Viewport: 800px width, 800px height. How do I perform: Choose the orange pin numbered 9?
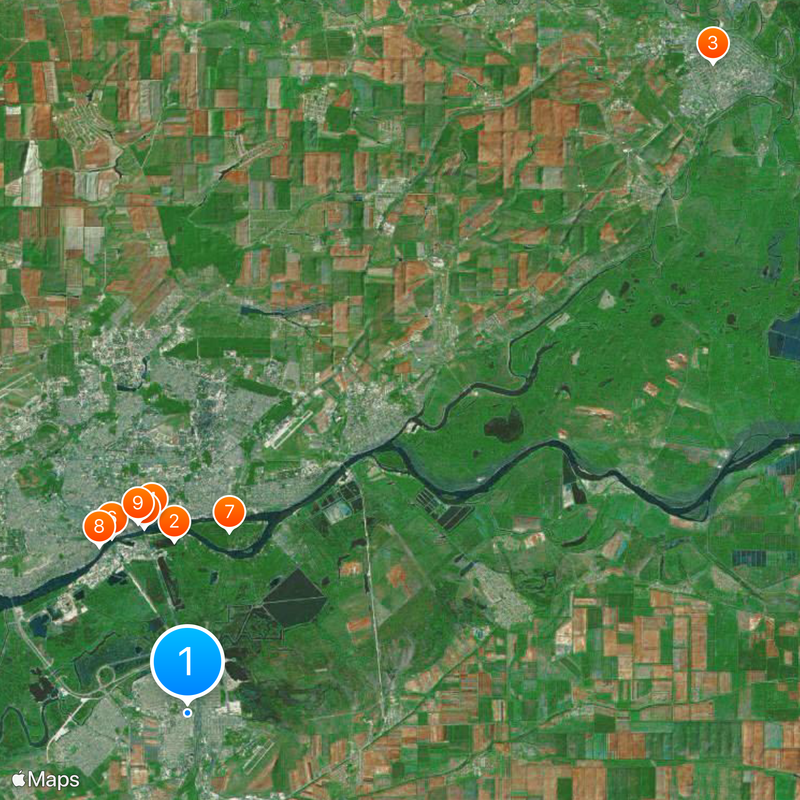[x=136, y=502]
